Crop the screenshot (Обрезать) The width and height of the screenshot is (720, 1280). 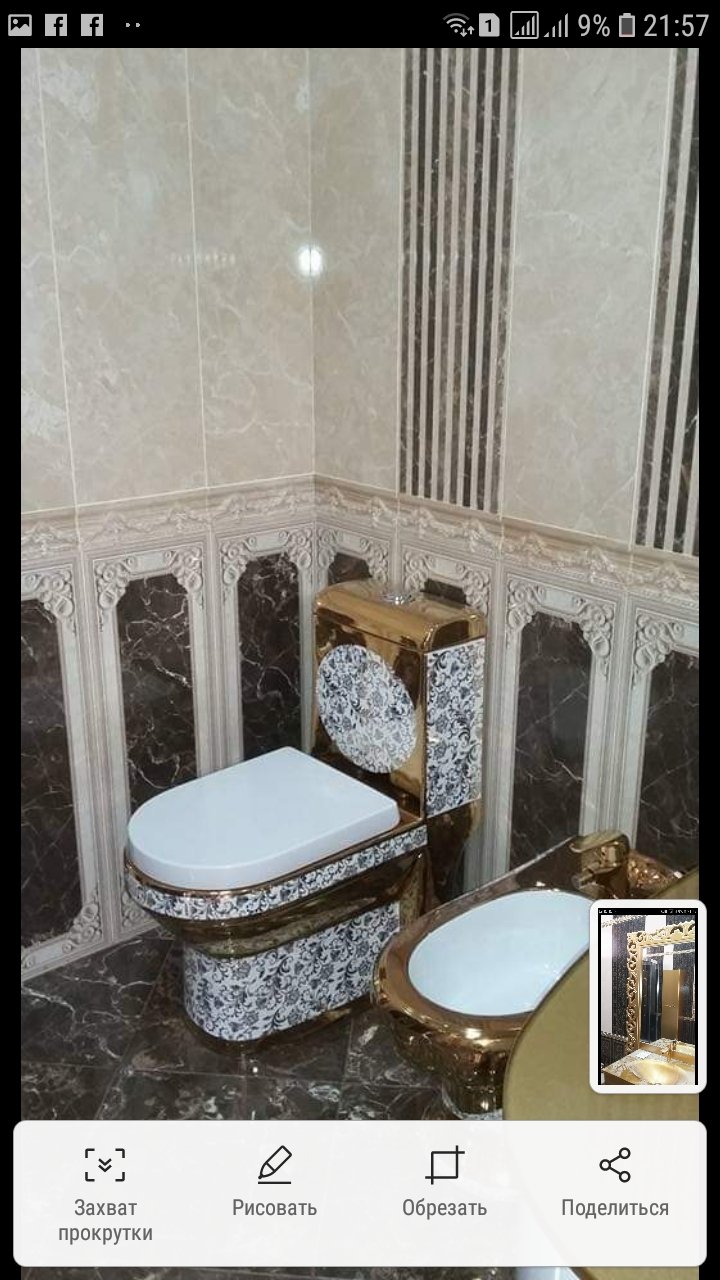tap(445, 1181)
